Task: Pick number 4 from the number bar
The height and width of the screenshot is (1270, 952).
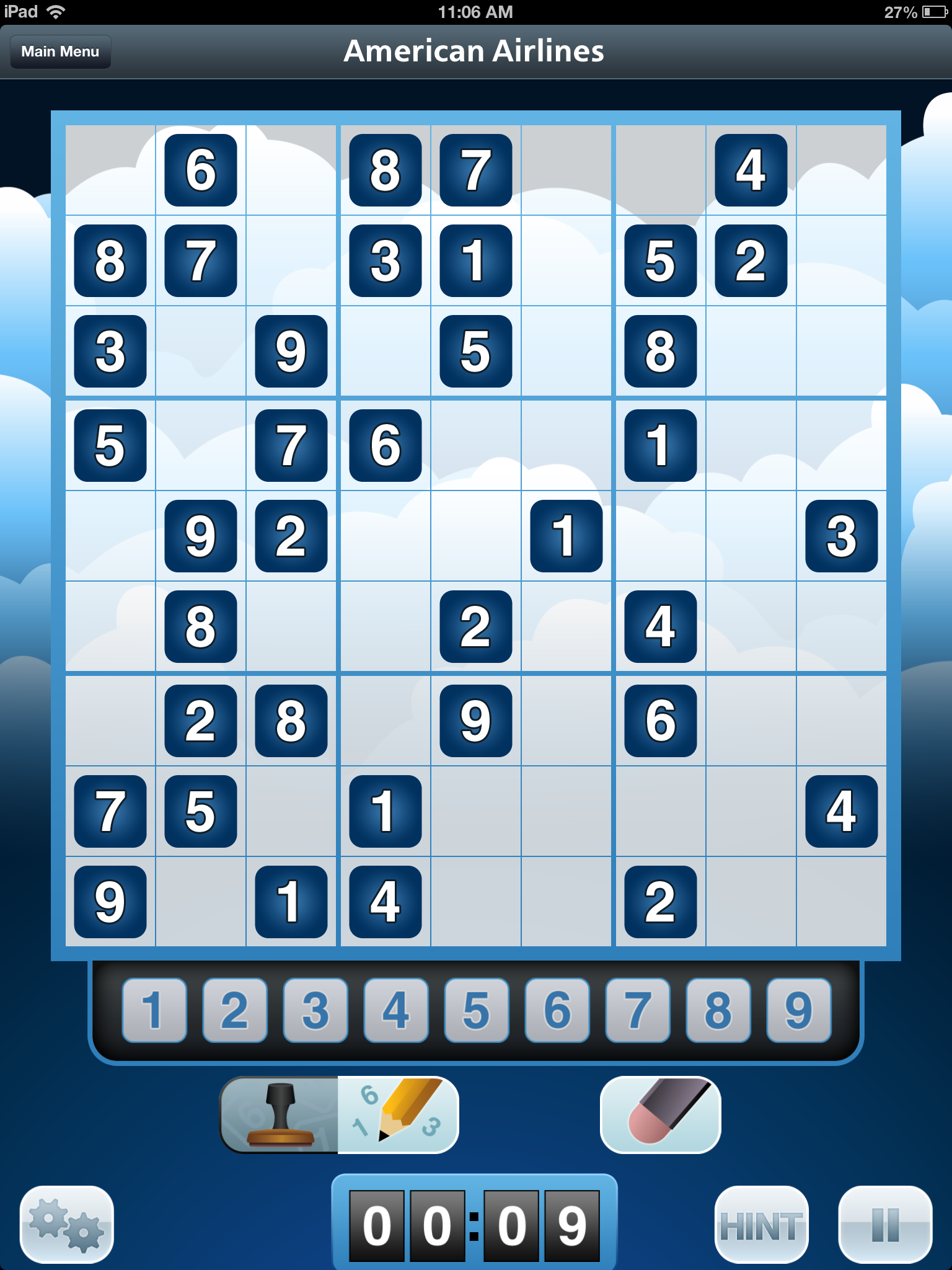Action: 396,1010
